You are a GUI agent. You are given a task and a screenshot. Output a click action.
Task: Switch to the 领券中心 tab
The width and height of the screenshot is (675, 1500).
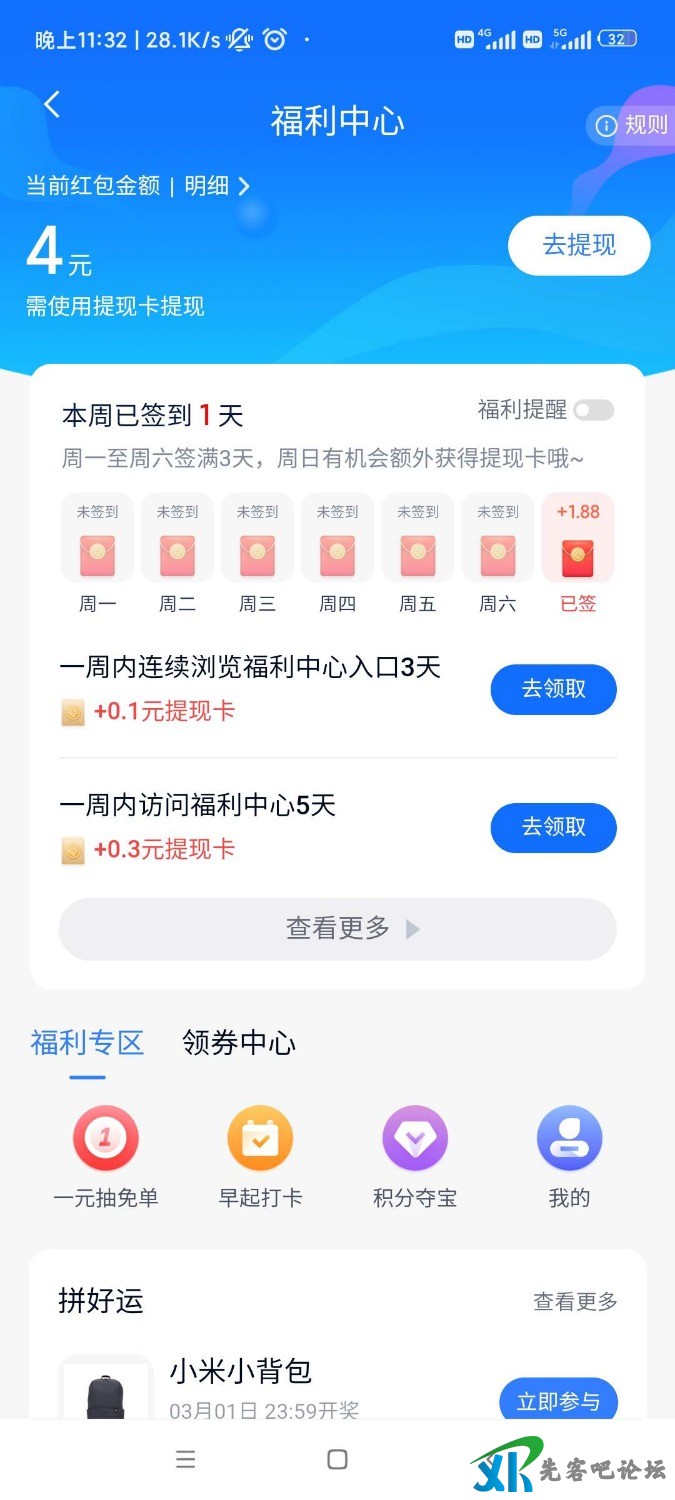click(239, 1044)
